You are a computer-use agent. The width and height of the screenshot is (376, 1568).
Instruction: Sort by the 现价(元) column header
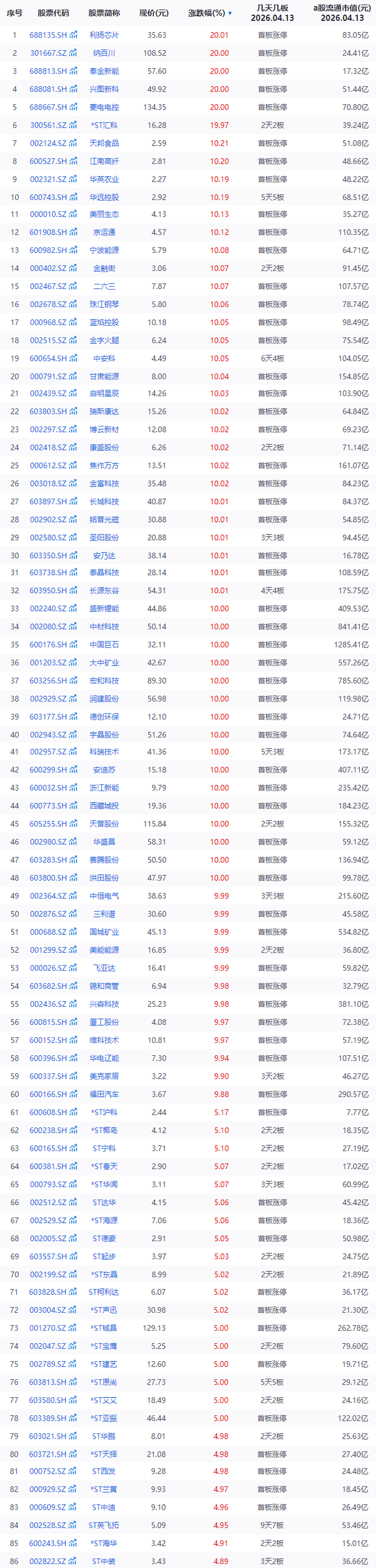153,13
